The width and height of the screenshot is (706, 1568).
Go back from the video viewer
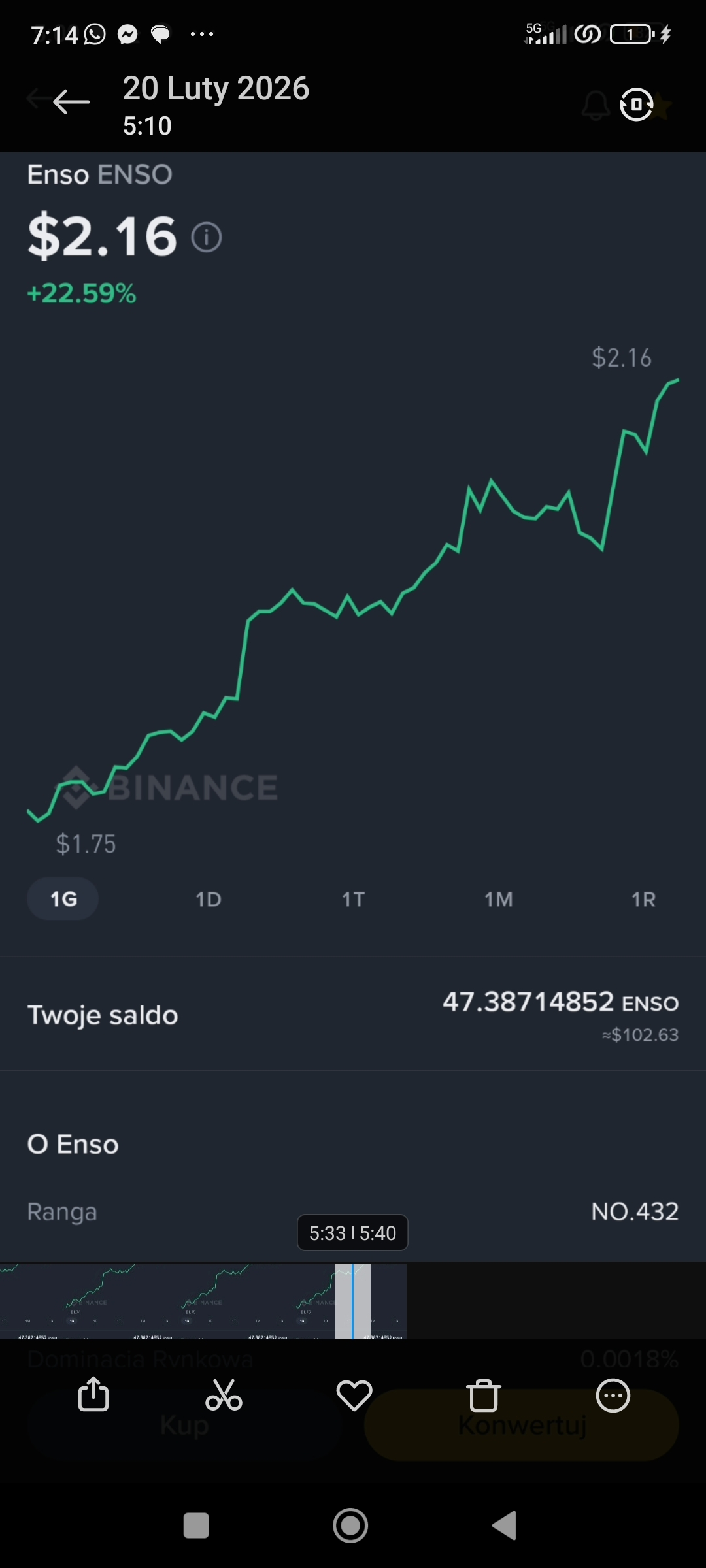71,102
